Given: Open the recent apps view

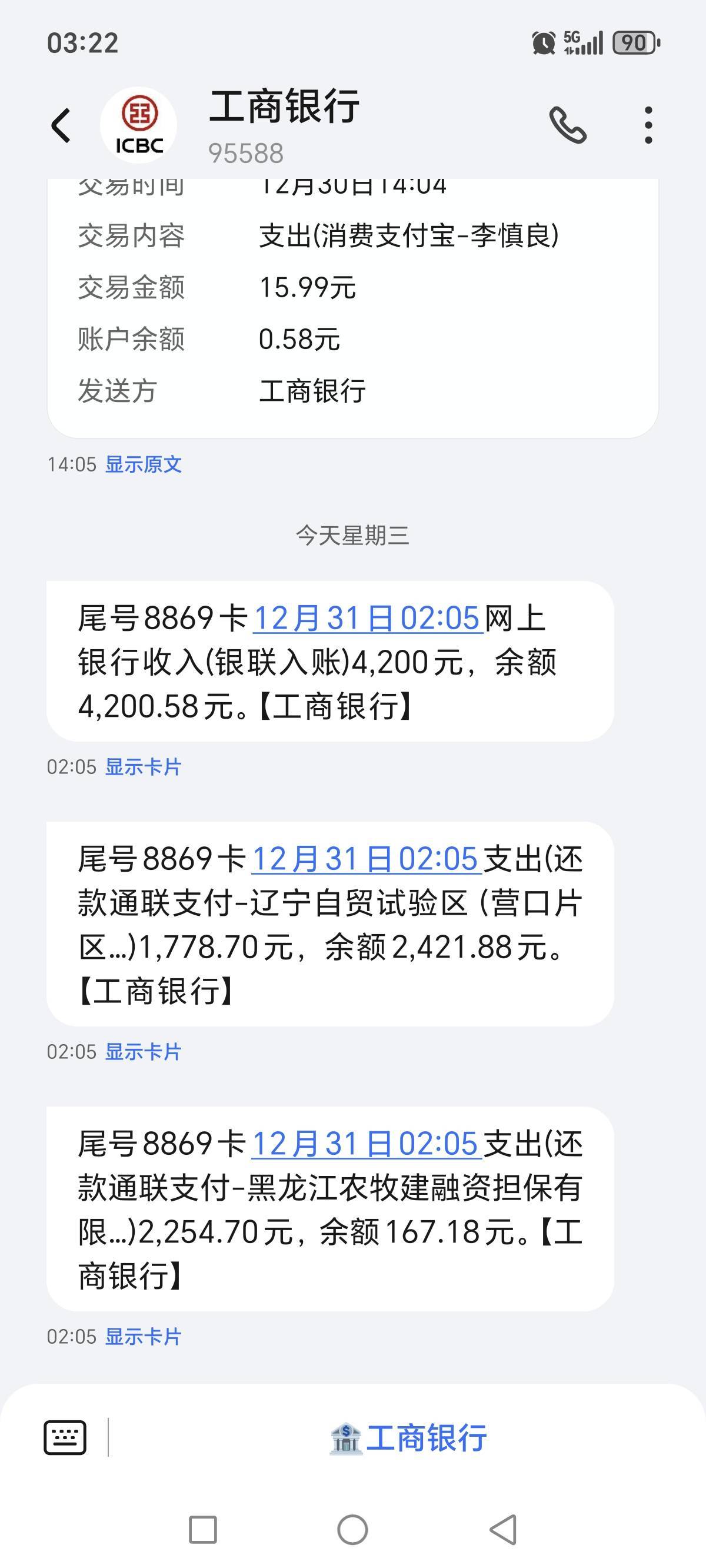Looking at the screenshot, I should (202, 1530).
